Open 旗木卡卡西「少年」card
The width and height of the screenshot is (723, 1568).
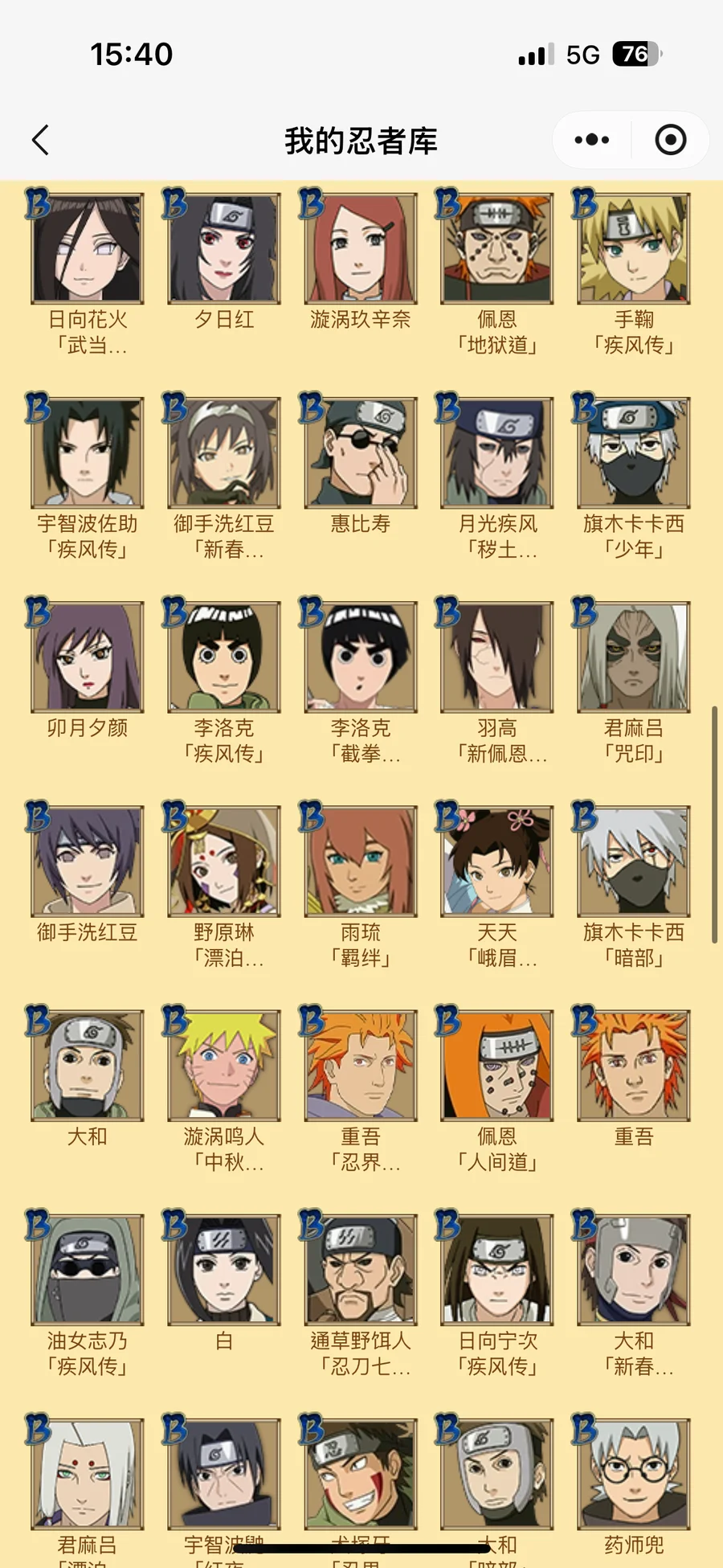pos(634,452)
